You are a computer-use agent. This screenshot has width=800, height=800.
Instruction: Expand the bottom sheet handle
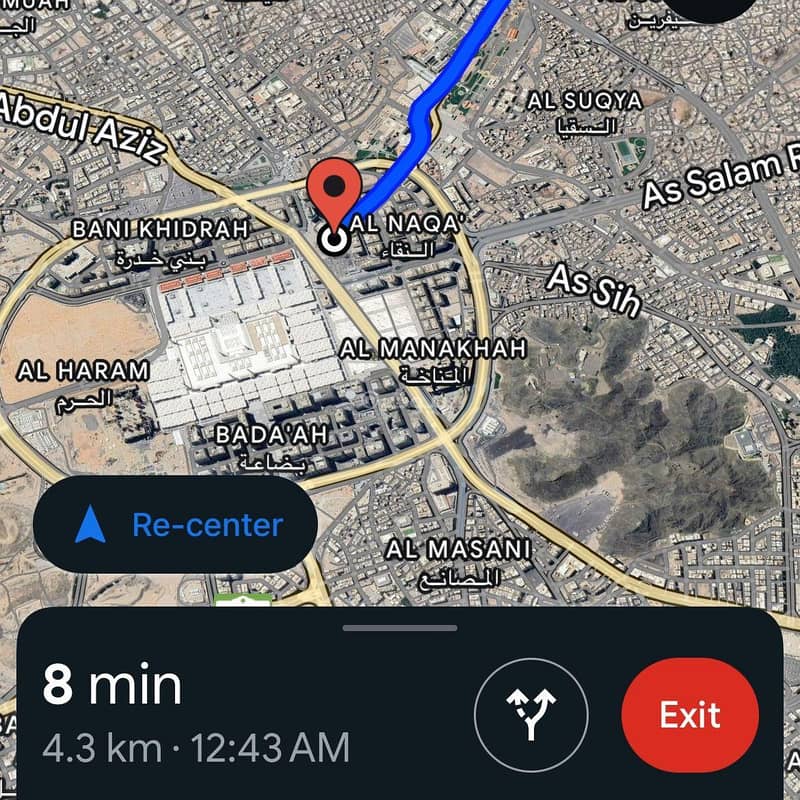coord(400,628)
